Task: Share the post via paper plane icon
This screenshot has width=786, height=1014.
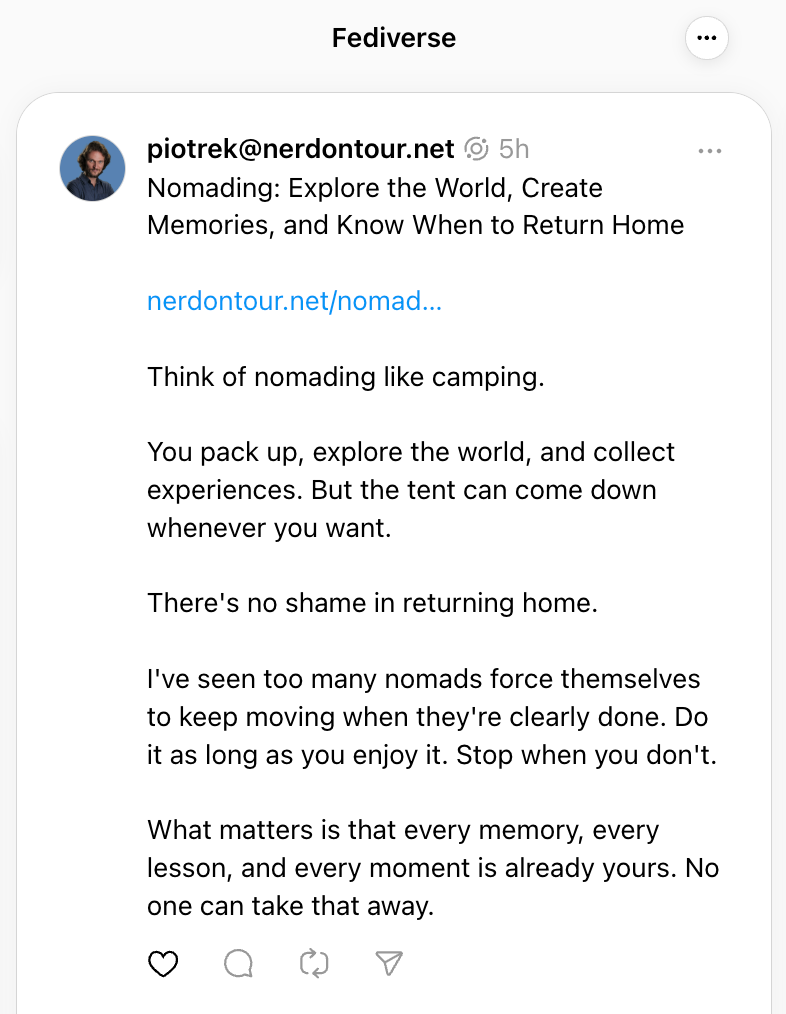Action: 389,963
